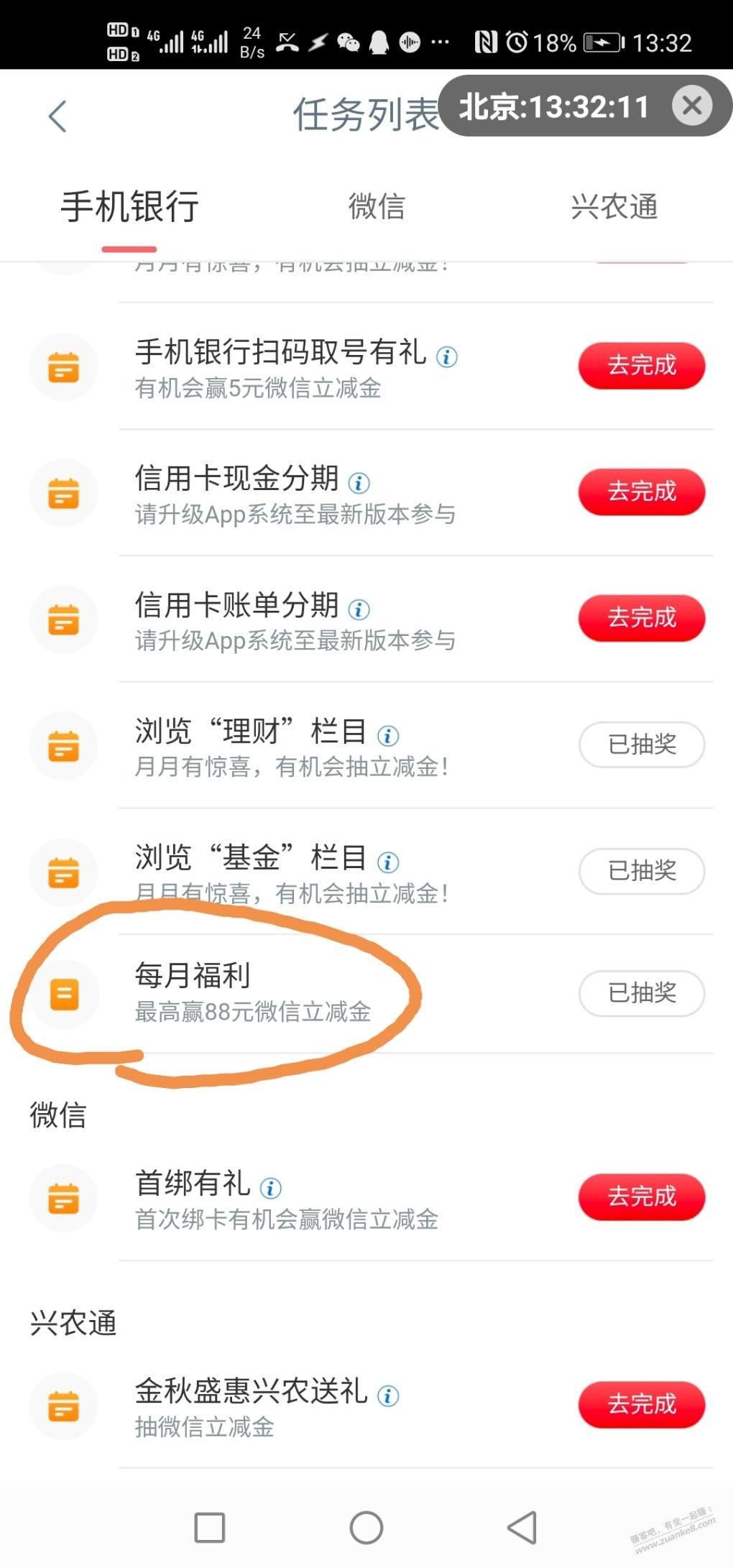Show info for 首绑有礼
The height and width of the screenshot is (1568, 733).
(x=270, y=1188)
